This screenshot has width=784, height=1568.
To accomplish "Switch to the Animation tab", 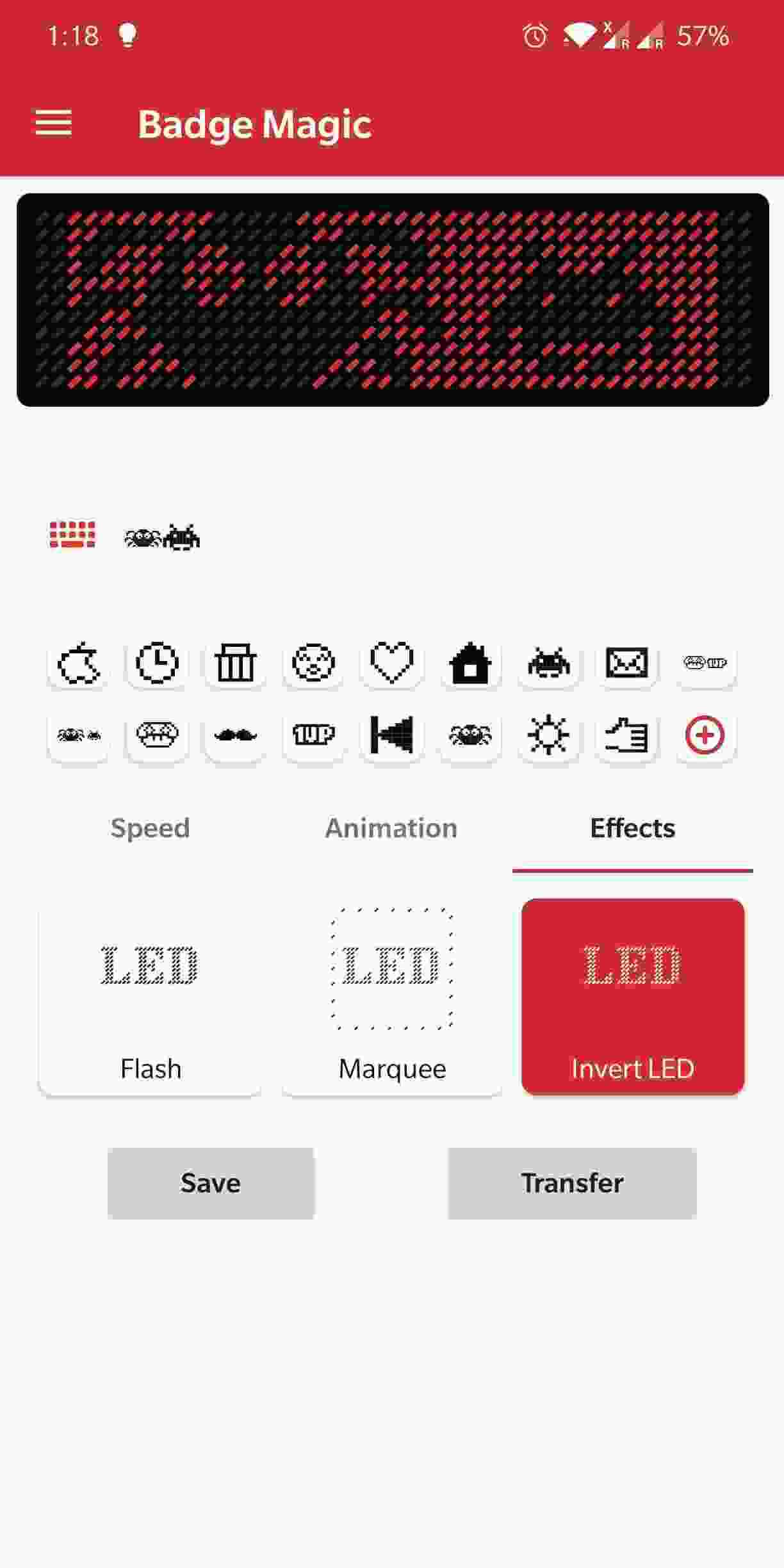I will (x=391, y=828).
